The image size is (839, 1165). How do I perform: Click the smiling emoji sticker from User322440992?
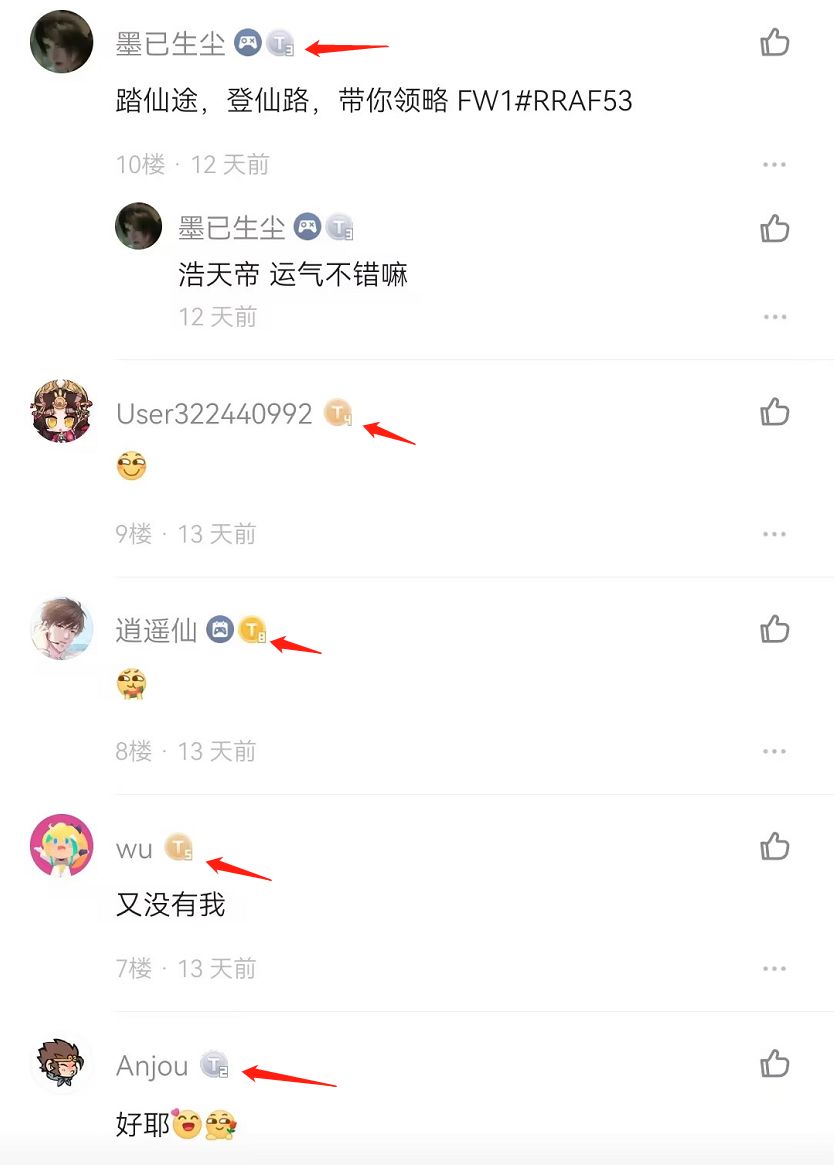point(129,466)
